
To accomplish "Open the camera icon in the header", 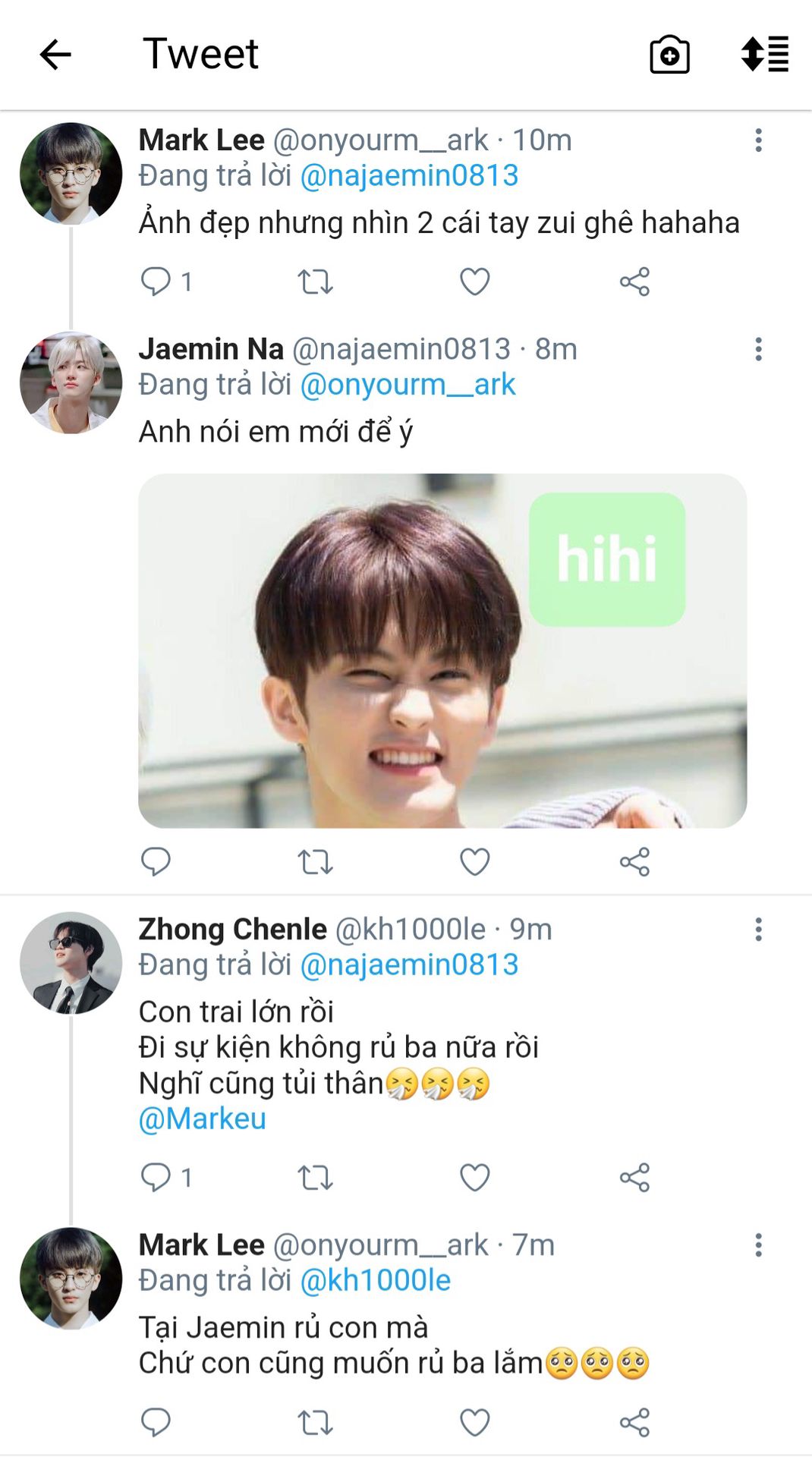I will click(x=669, y=55).
